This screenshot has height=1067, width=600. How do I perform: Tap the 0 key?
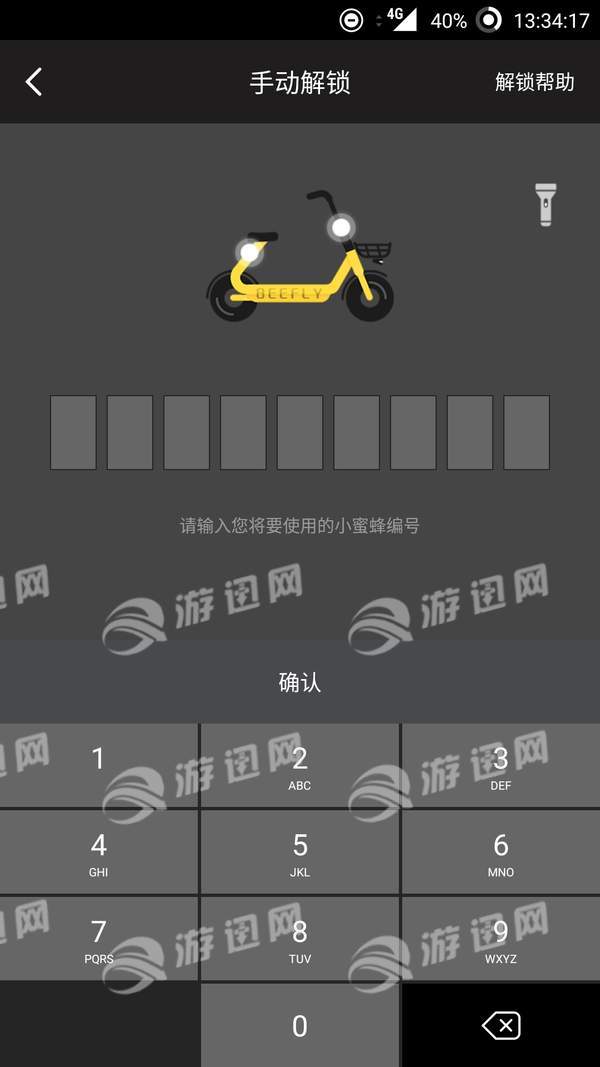tap(300, 1025)
